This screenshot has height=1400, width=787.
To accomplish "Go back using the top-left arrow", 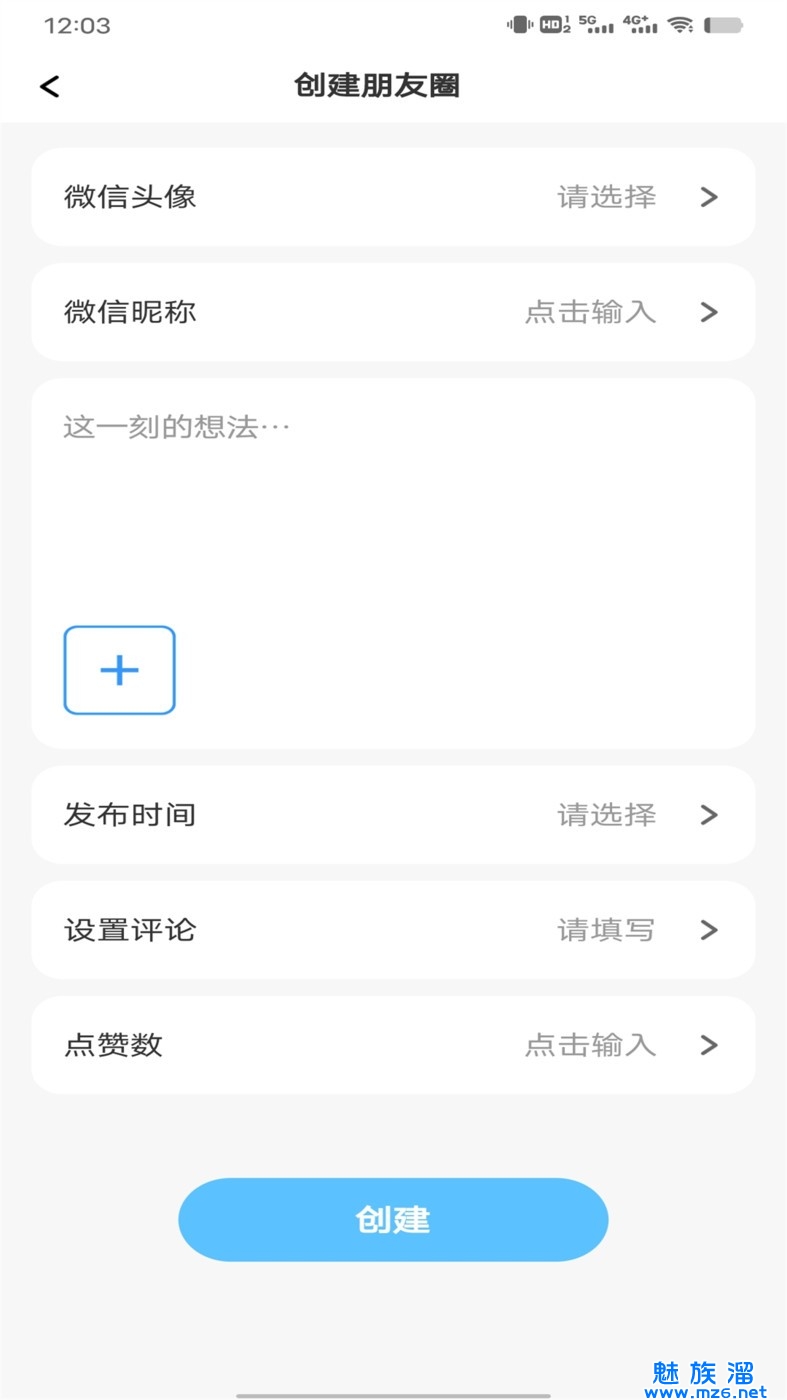I will point(50,87).
